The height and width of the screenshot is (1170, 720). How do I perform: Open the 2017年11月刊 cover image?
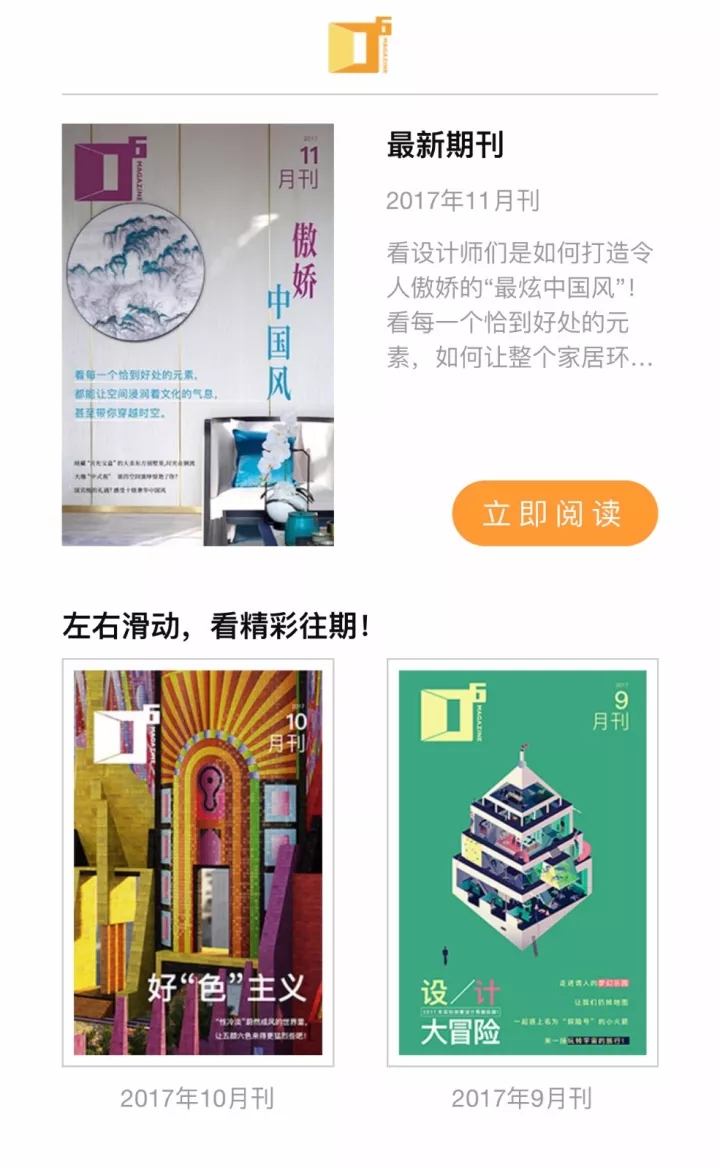coord(198,335)
